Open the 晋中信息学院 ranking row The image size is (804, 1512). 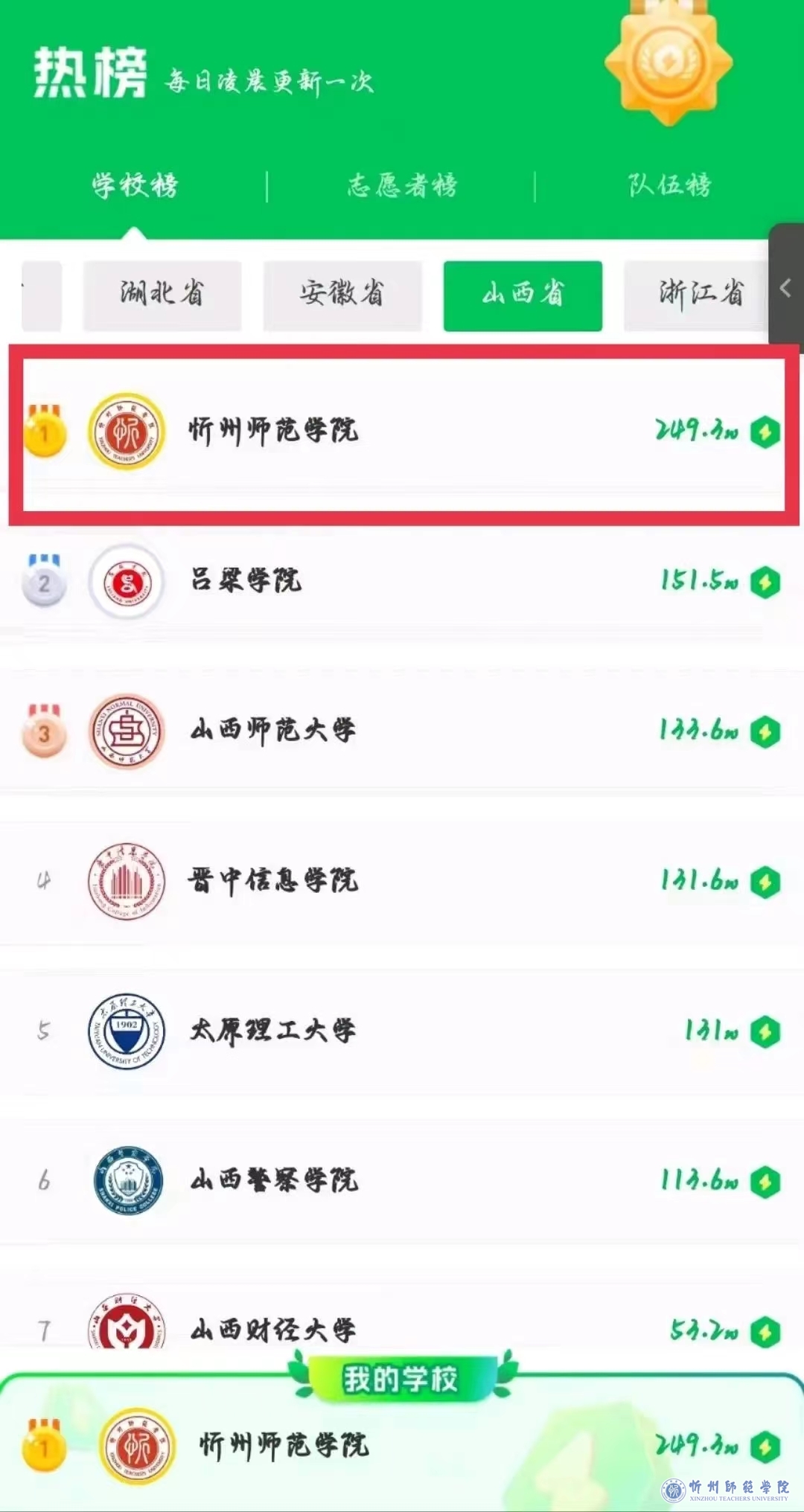(x=402, y=881)
